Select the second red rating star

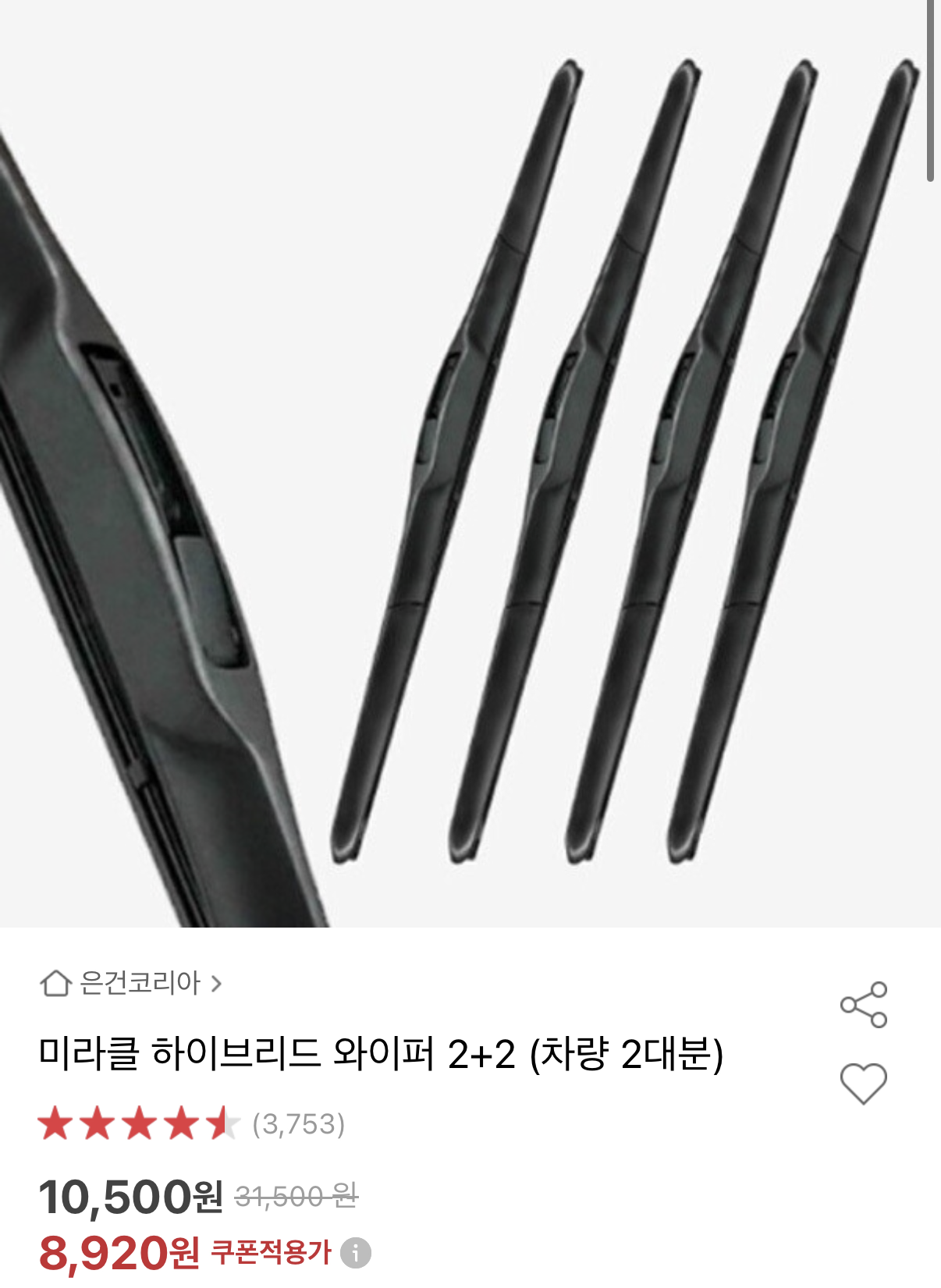click(95, 1125)
